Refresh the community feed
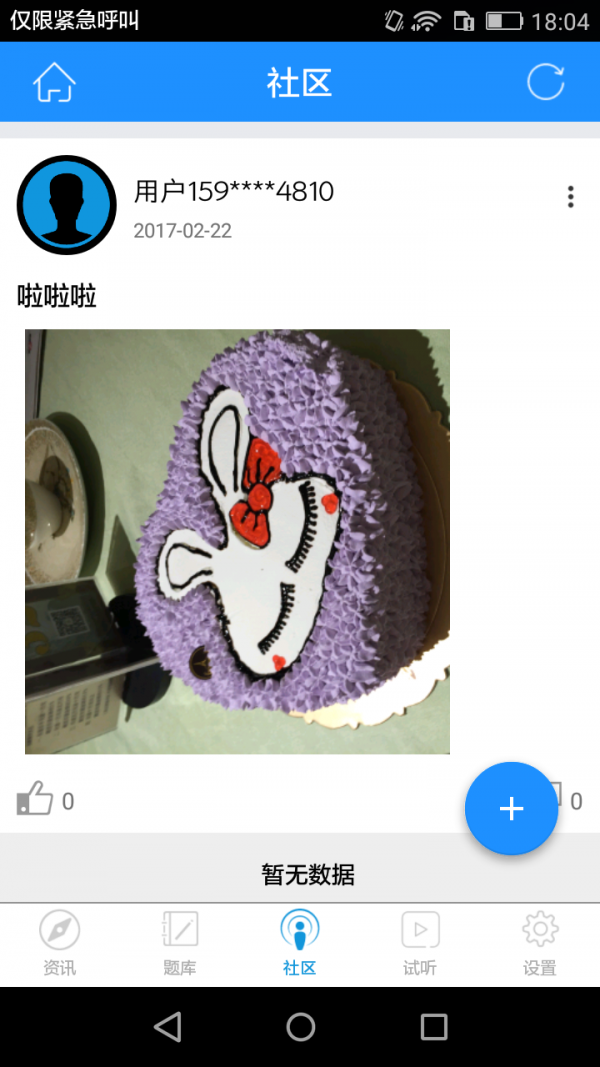600x1067 pixels. click(546, 83)
